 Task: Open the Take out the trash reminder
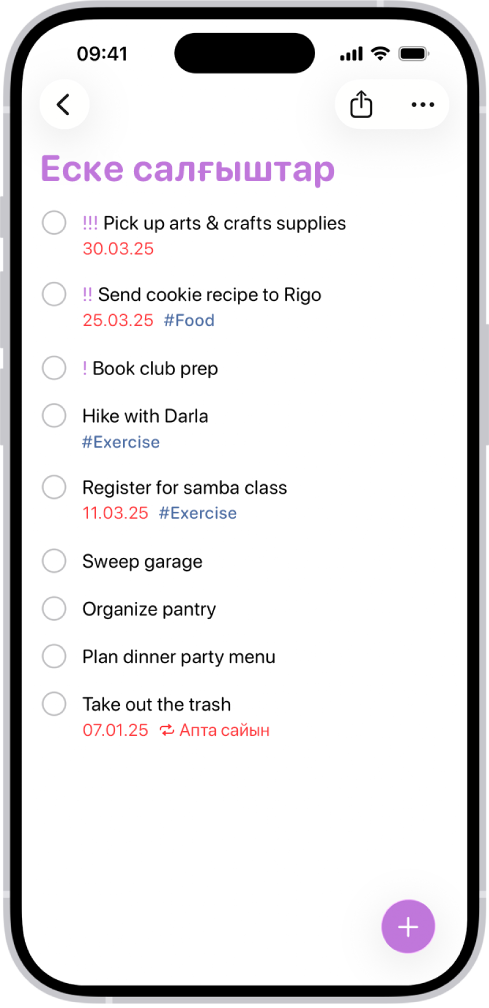click(x=156, y=705)
